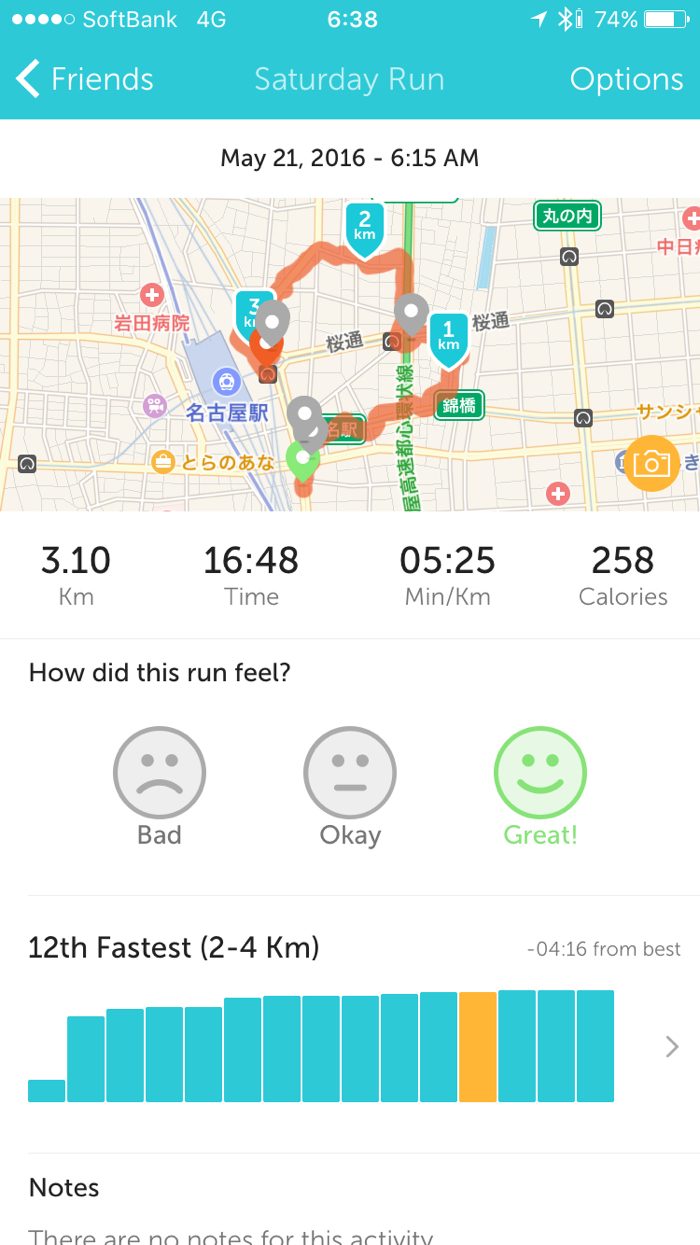Open fastest runs chevron arrow

tap(672, 1046)
